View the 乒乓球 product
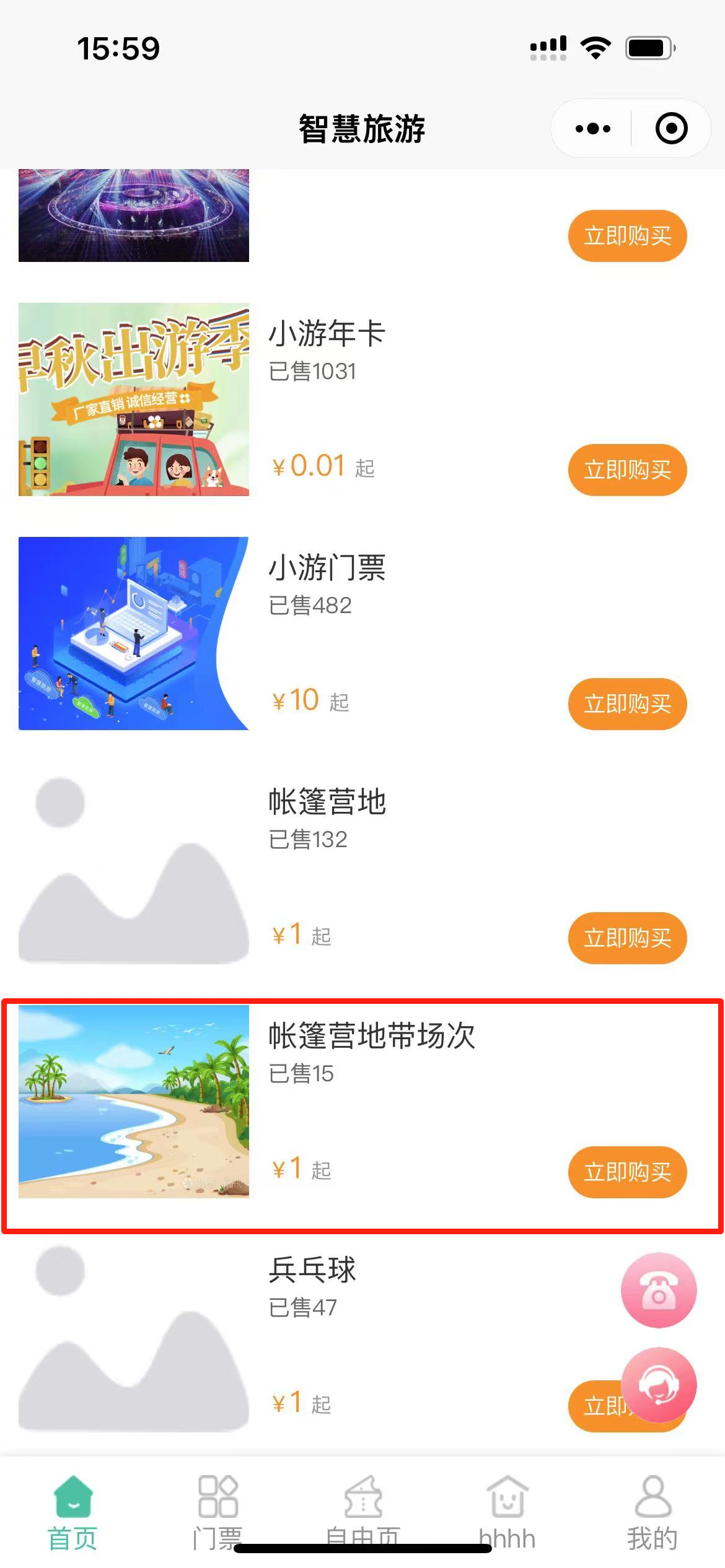The width and height of the screenshot is (725, 1568). 312,1271
